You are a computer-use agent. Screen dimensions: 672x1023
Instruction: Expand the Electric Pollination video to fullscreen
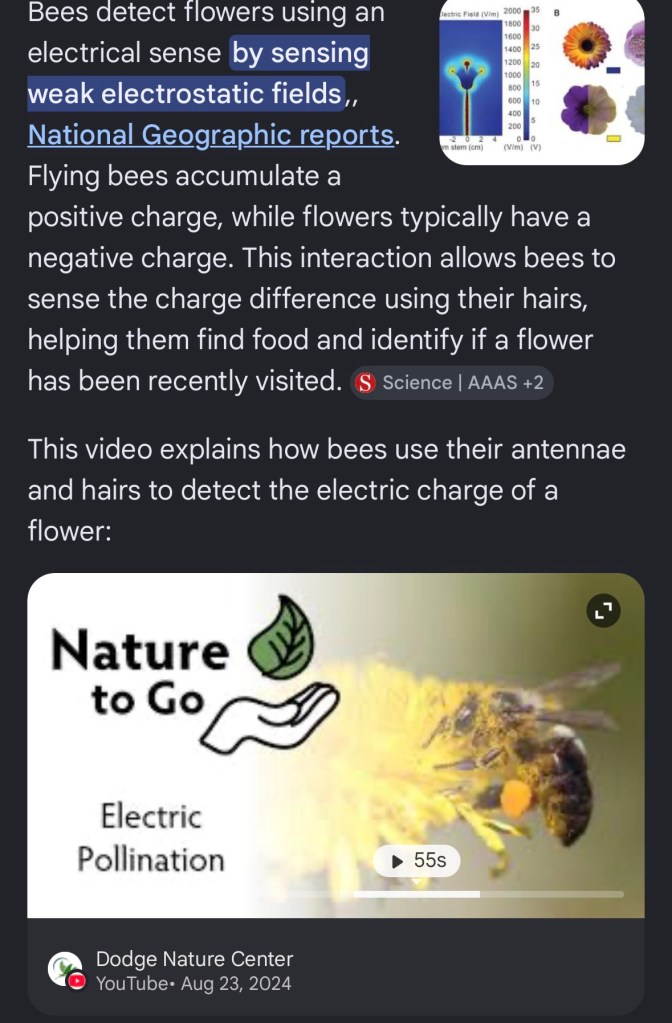(603, 612)
